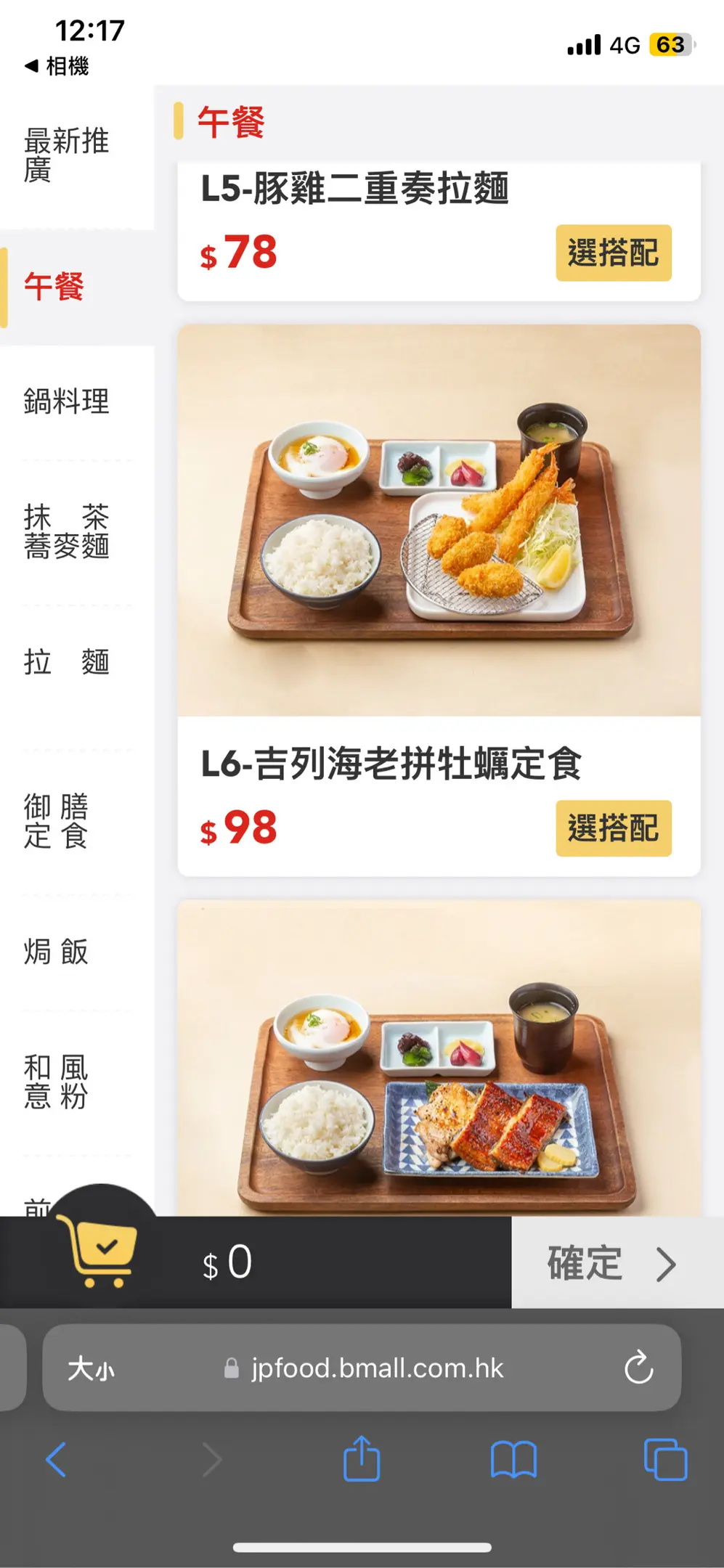Screen dimensions: 724x1568
Task: Tap 選搭配 for L5-豚雞二重奏拉麵
Action: [x=613, y=253]
